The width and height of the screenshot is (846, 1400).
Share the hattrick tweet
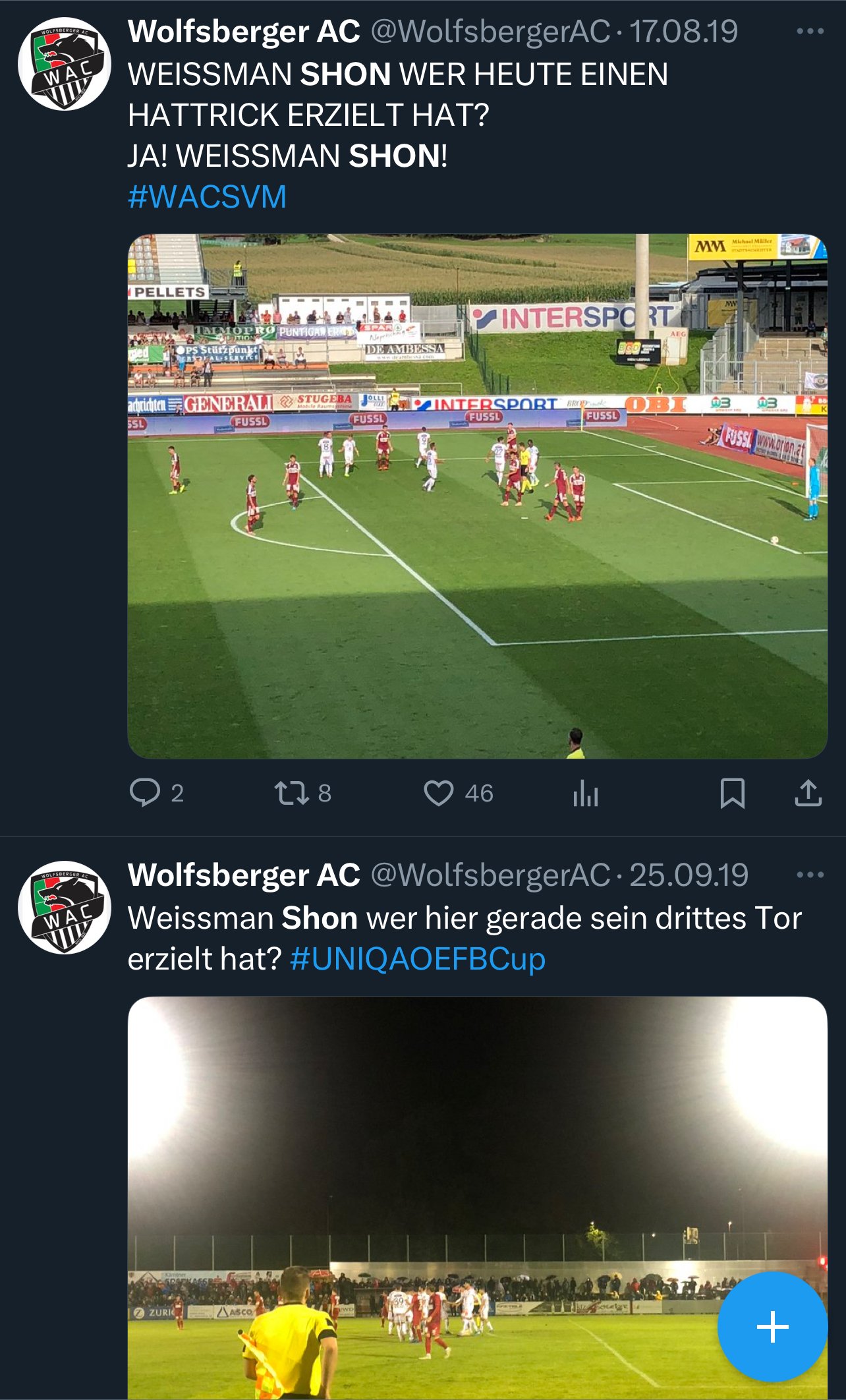click(808, 792)
